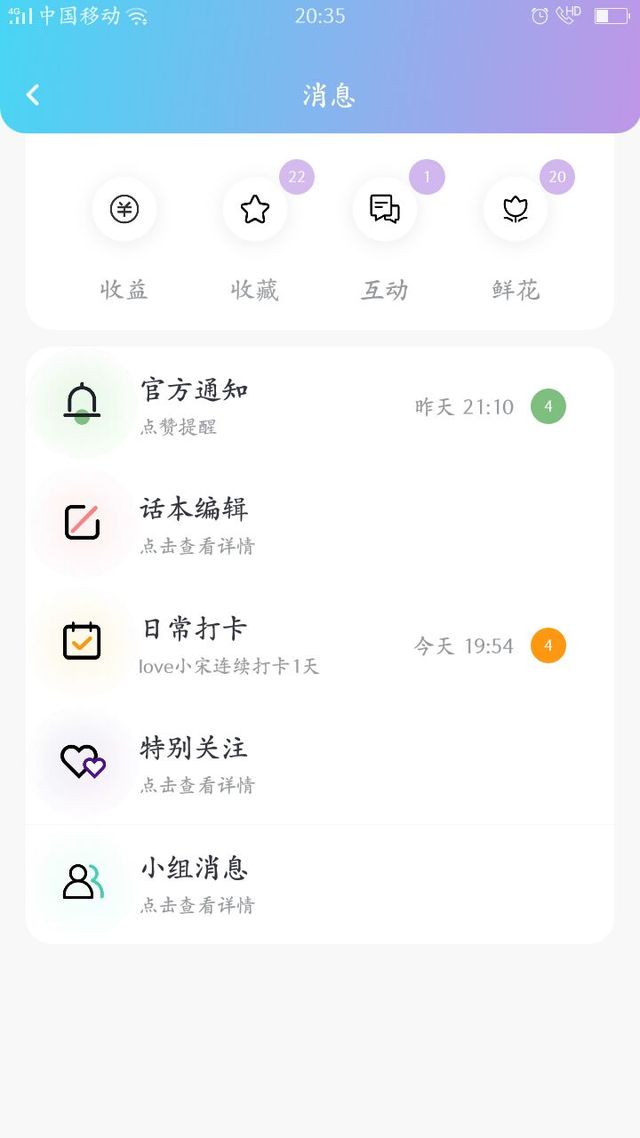640x1138 pixels.
Task: Open the 收益 earnings messages
Action: (124, 210)
